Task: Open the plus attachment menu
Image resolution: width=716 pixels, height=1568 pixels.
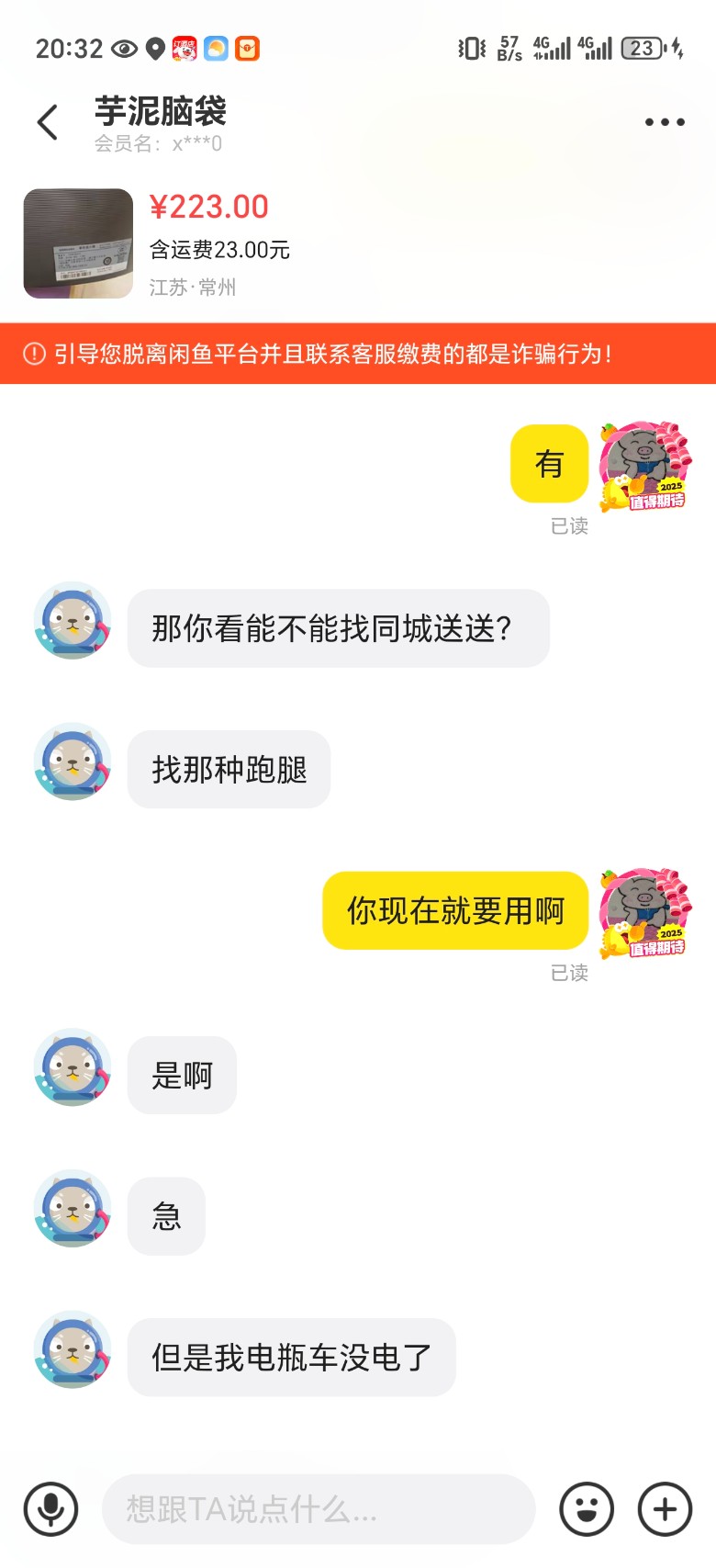Action: click(x=665, y=1508)
